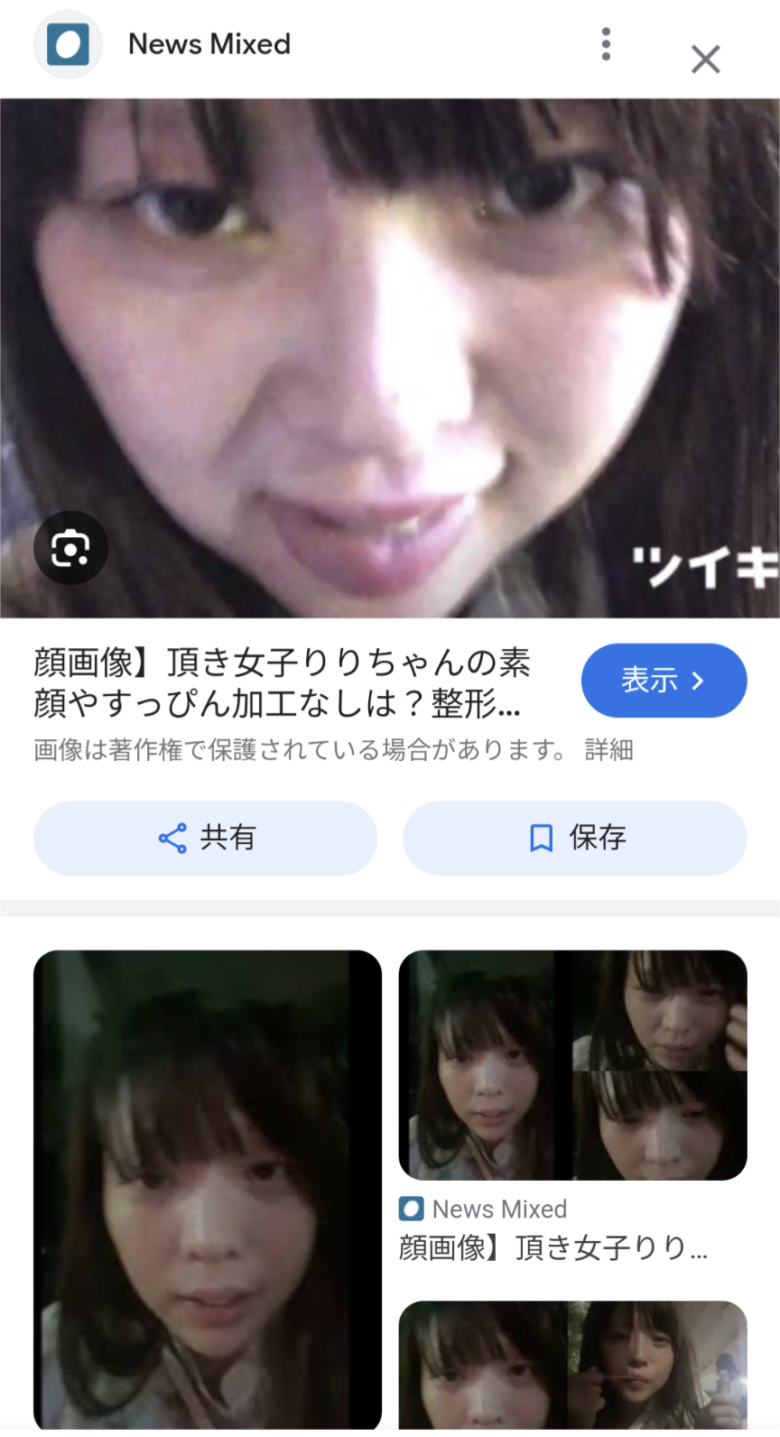Screen dimensions: 780x1437
Task: Open the 詳細 copyright details link
Action: coord(609,750)
